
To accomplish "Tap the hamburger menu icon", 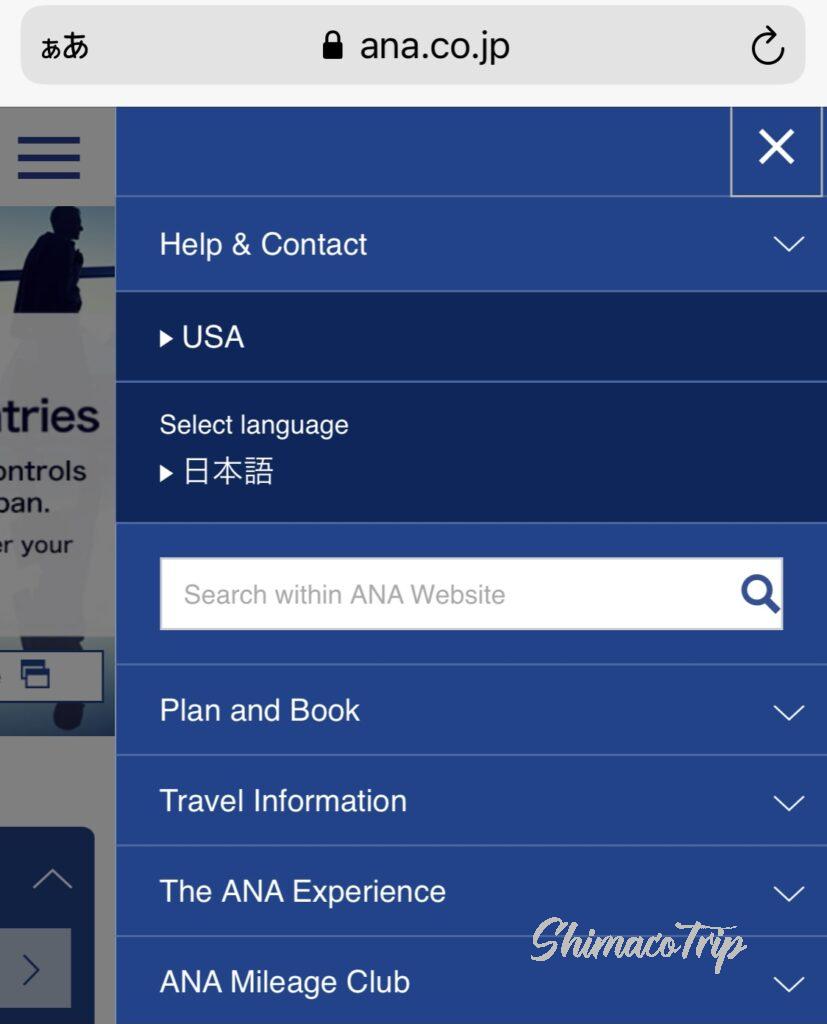I will (48, 157).
